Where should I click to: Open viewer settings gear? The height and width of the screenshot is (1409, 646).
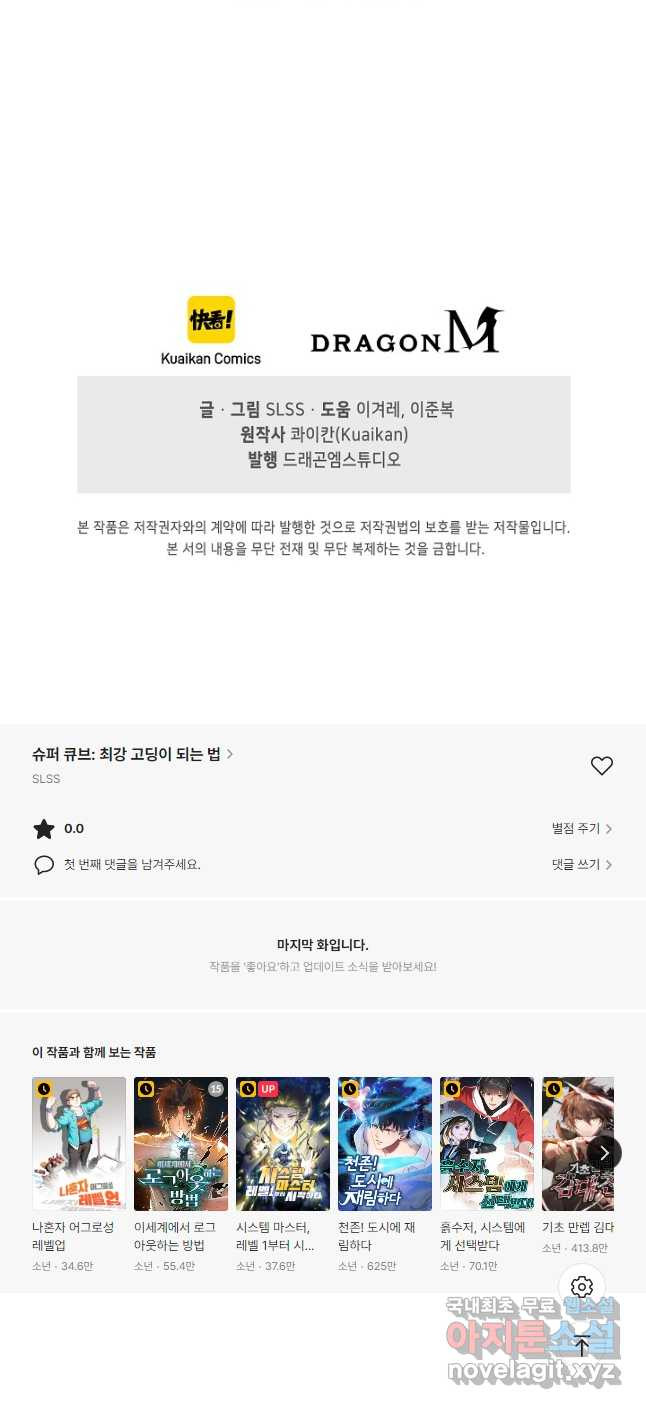coord(582,1287)
